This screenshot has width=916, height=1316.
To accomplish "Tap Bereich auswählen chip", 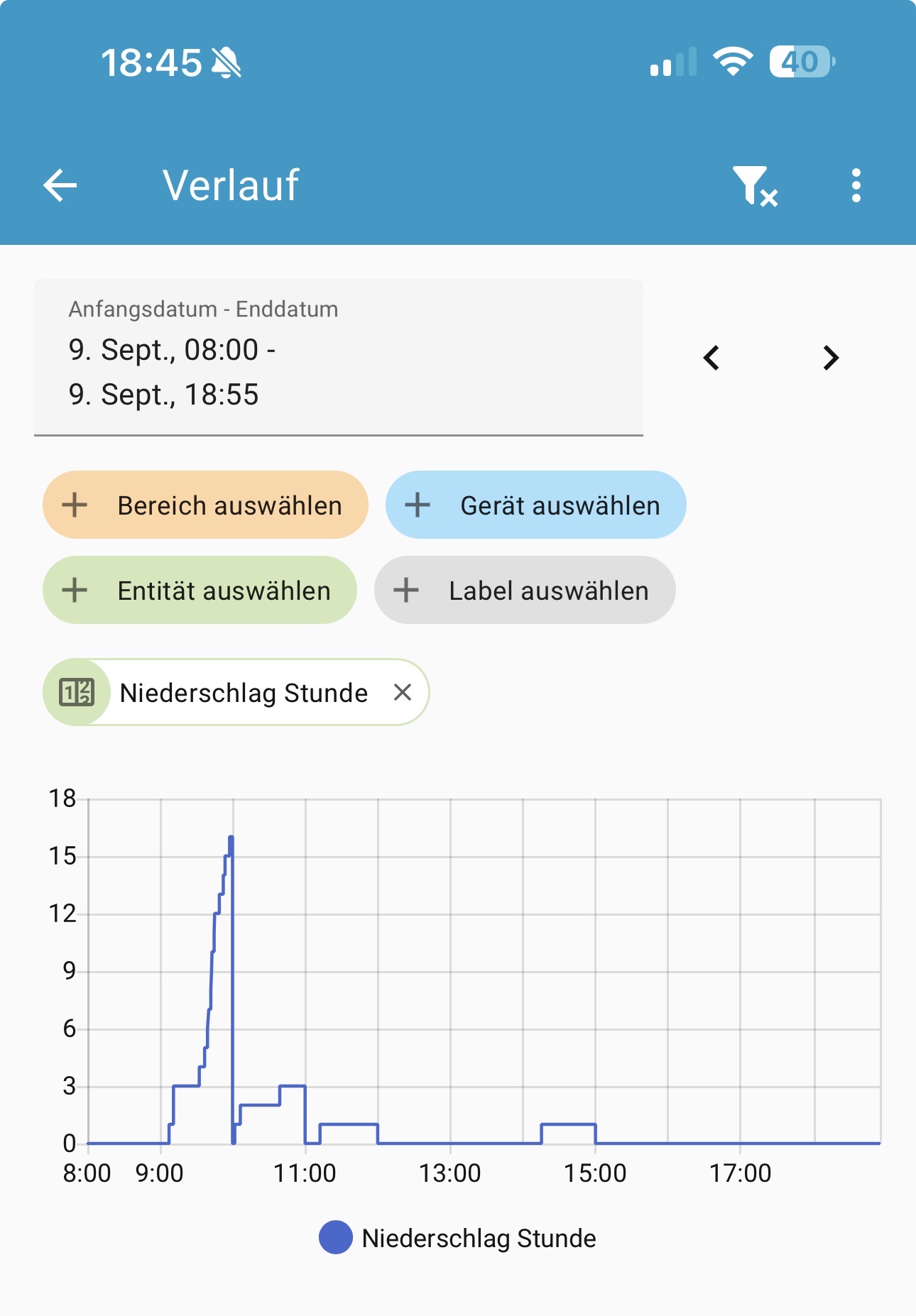I will tap(205, 505).
